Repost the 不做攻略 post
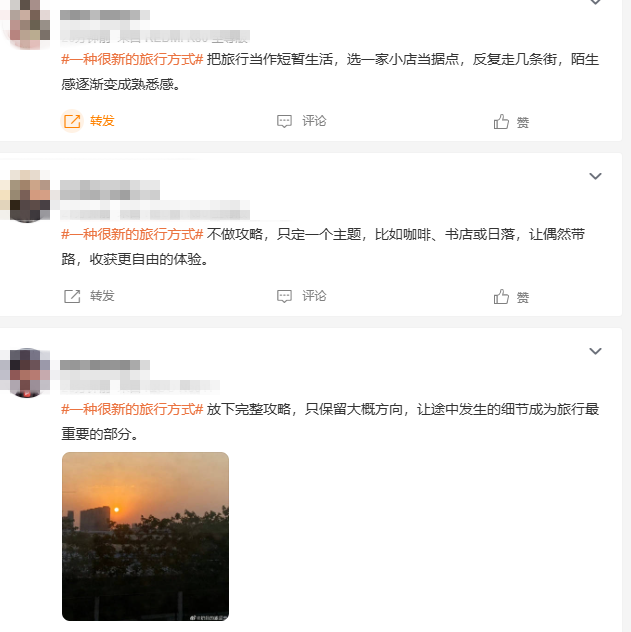 pyautogui.click(x=89, y=296)
